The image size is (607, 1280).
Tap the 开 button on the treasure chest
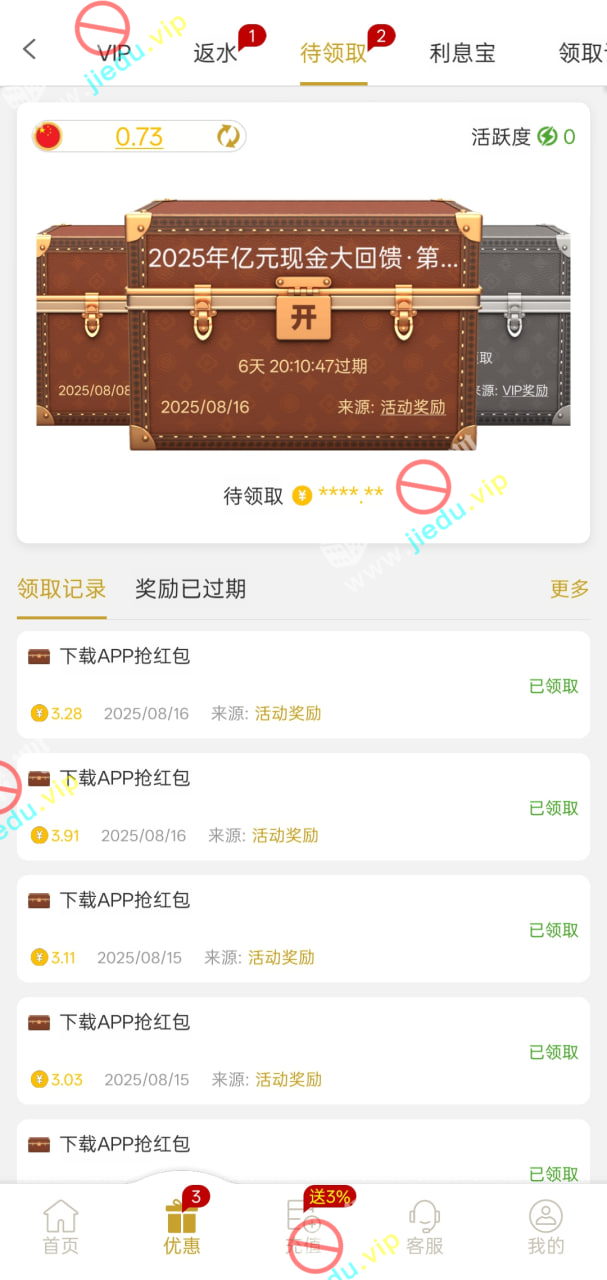click(302, 316)
